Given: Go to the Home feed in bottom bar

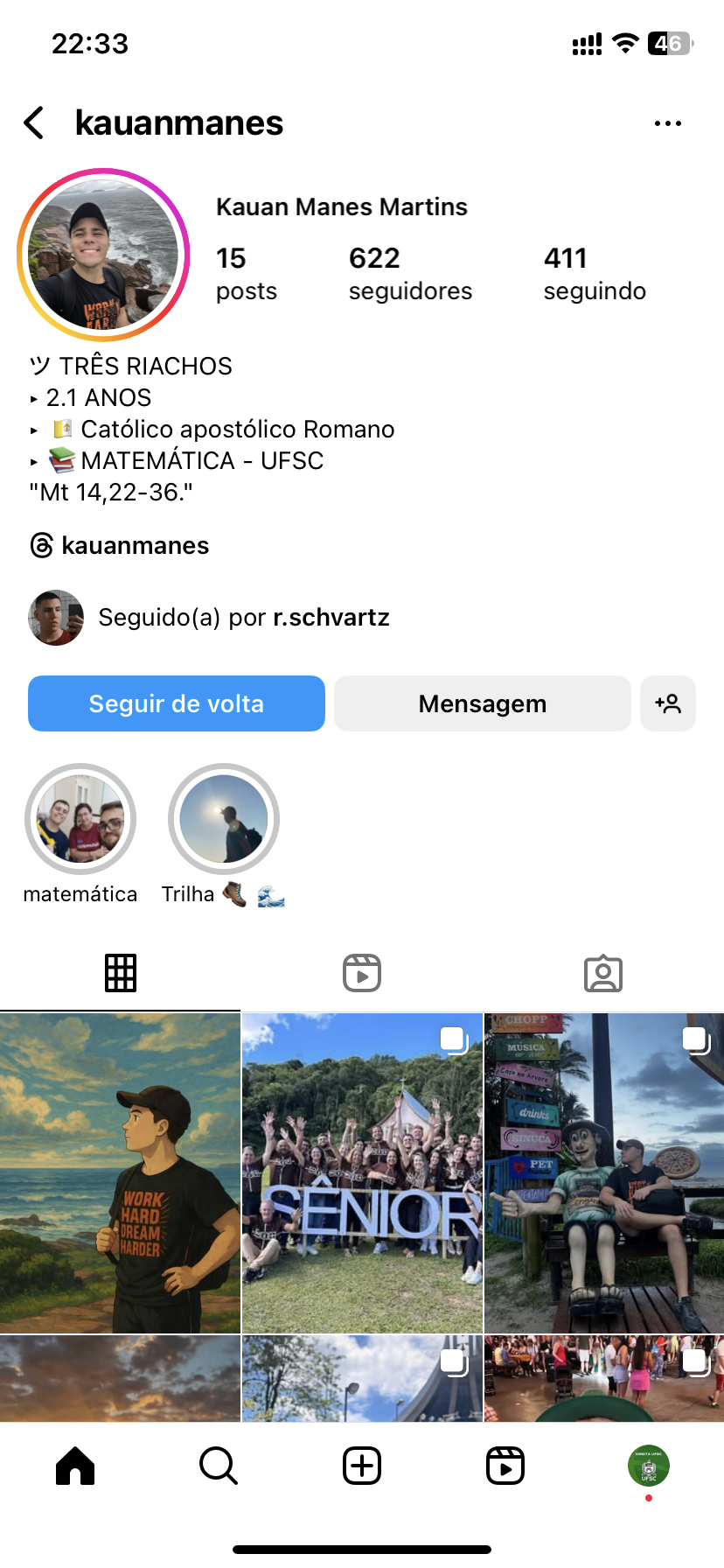Looking at the screenshot, I should 75,1466.
